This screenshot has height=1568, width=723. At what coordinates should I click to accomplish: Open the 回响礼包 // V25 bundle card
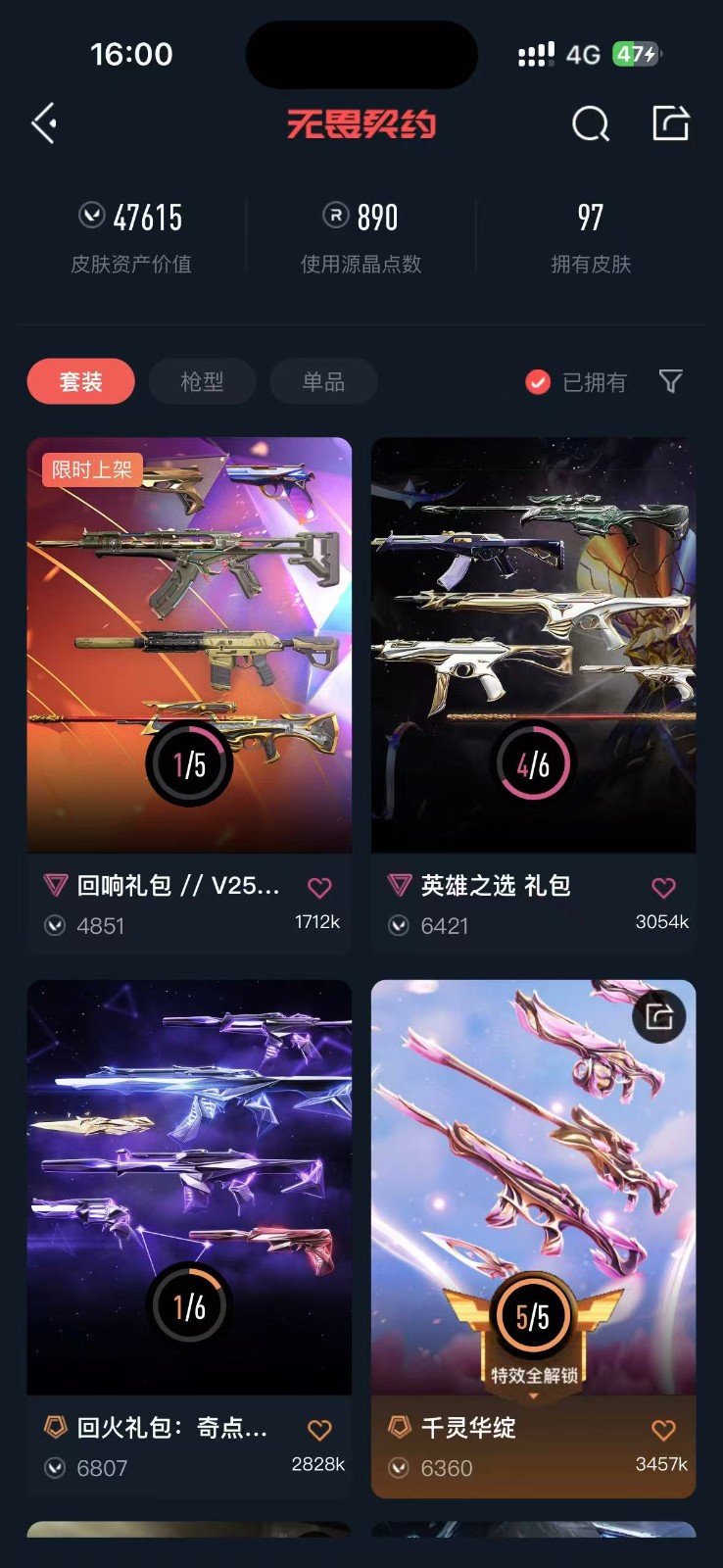(x=189, y=647)
